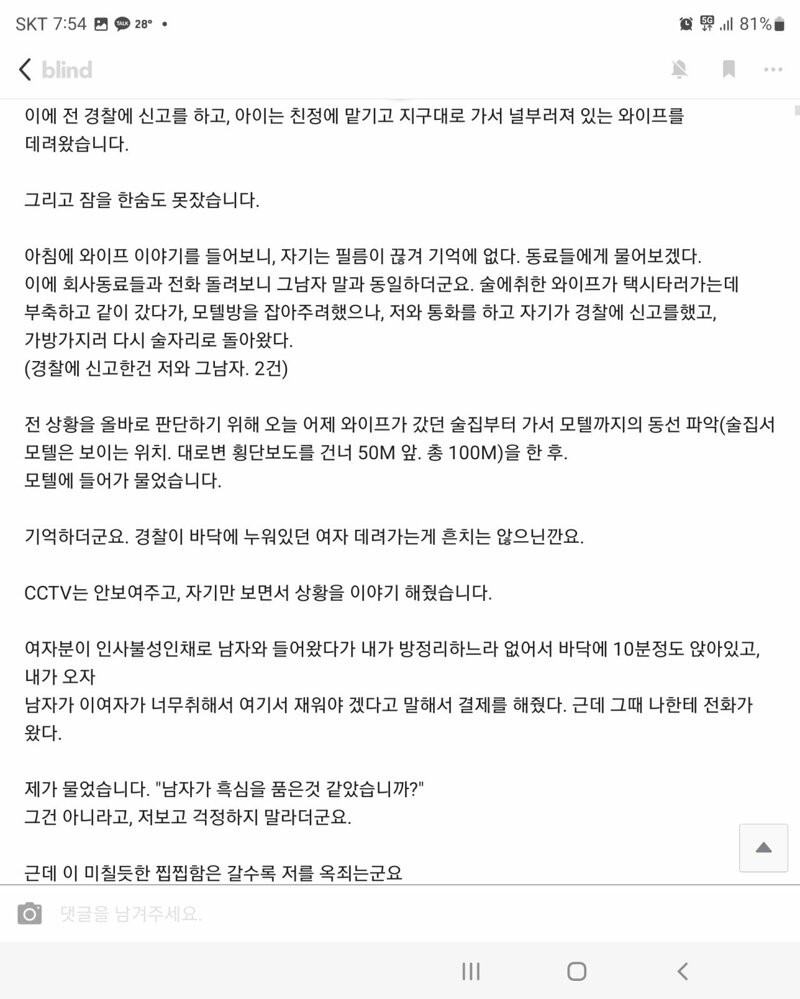Go to the system home screen
This screenshot has width=800, height=999.
pos(577,971)
